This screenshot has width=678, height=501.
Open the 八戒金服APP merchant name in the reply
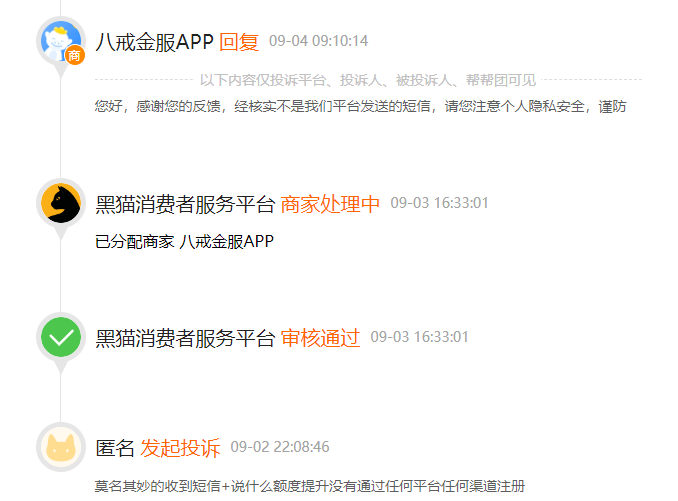(x=154, y=42)
